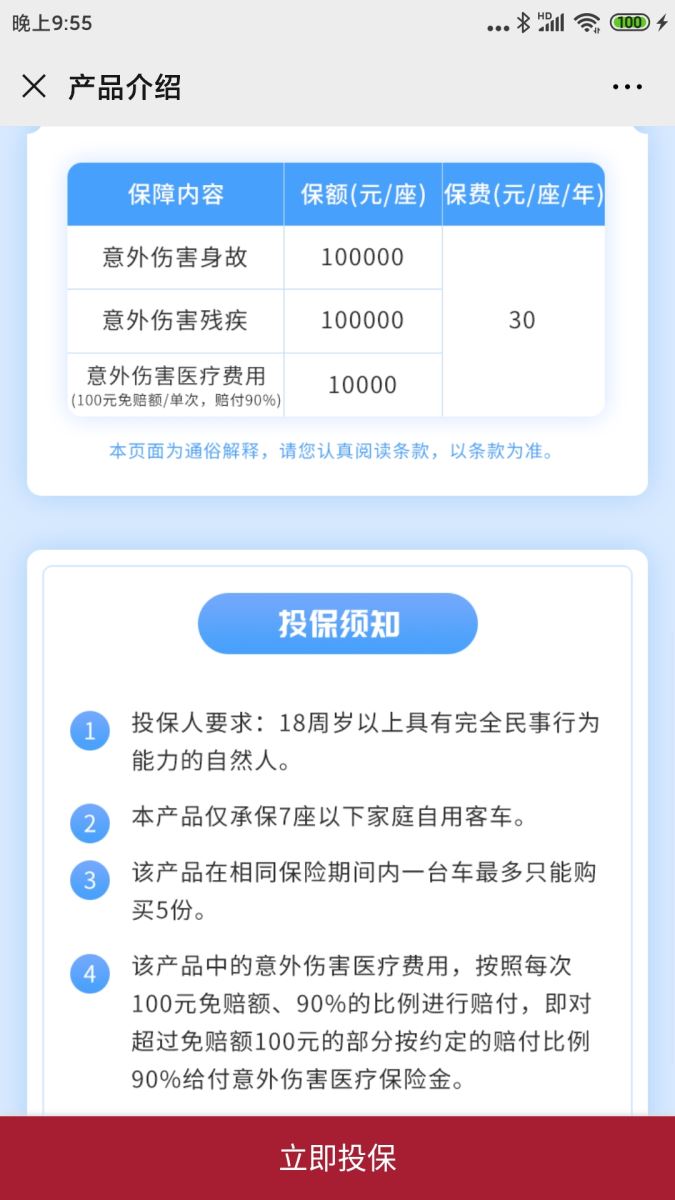
Task: Open the three-dot overflow menu
Action: (x=627, y=87)
